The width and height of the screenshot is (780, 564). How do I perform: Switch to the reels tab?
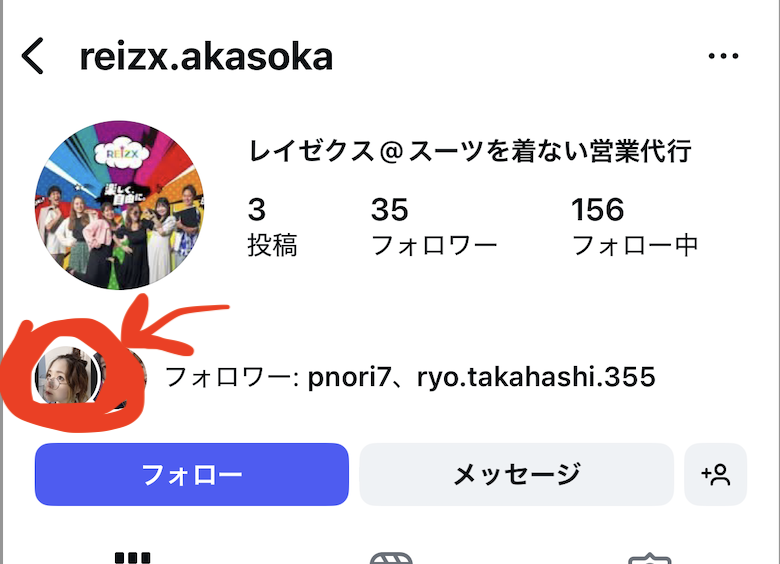pyautogui.click(x=389, y=556)
